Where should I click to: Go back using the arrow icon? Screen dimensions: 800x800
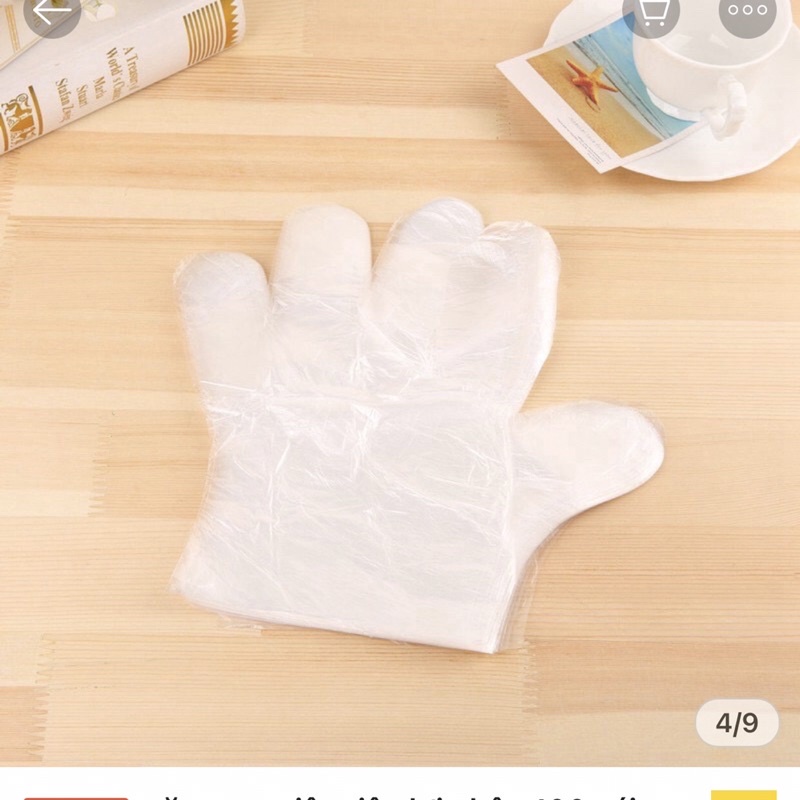(x=50, y=12)
